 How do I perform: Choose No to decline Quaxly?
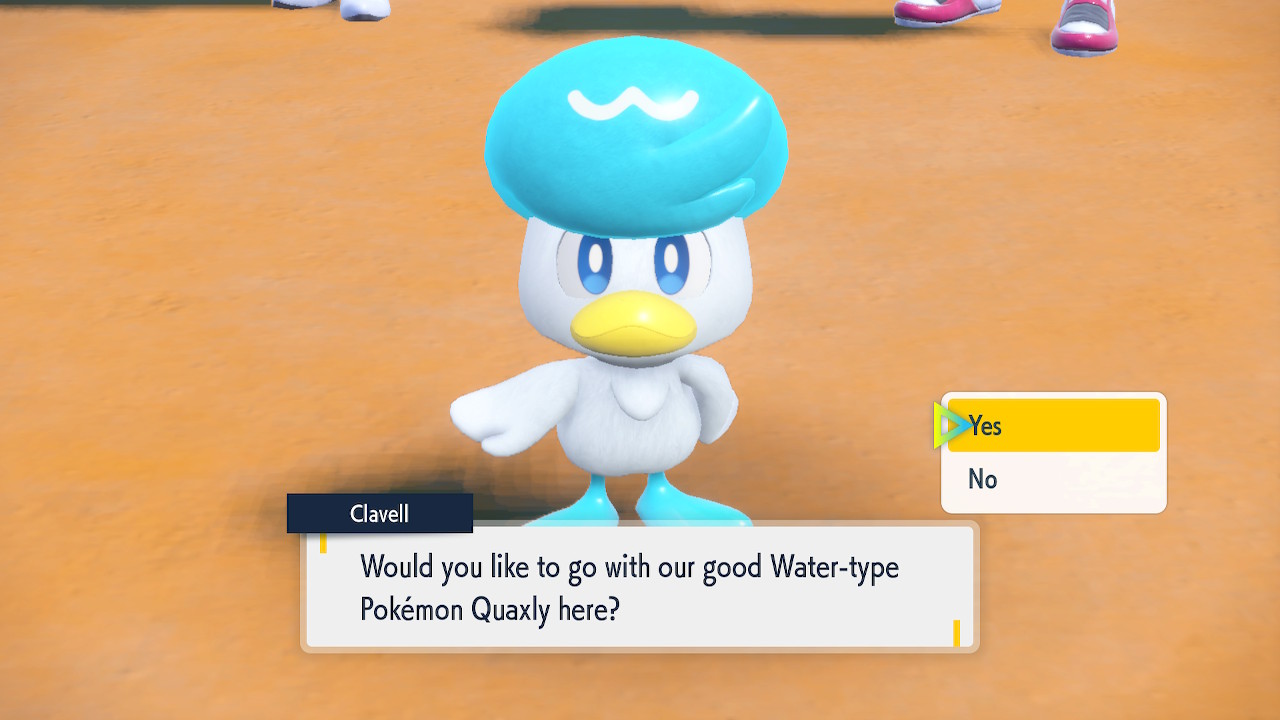pyautogui.click(x=1053, y=480)
